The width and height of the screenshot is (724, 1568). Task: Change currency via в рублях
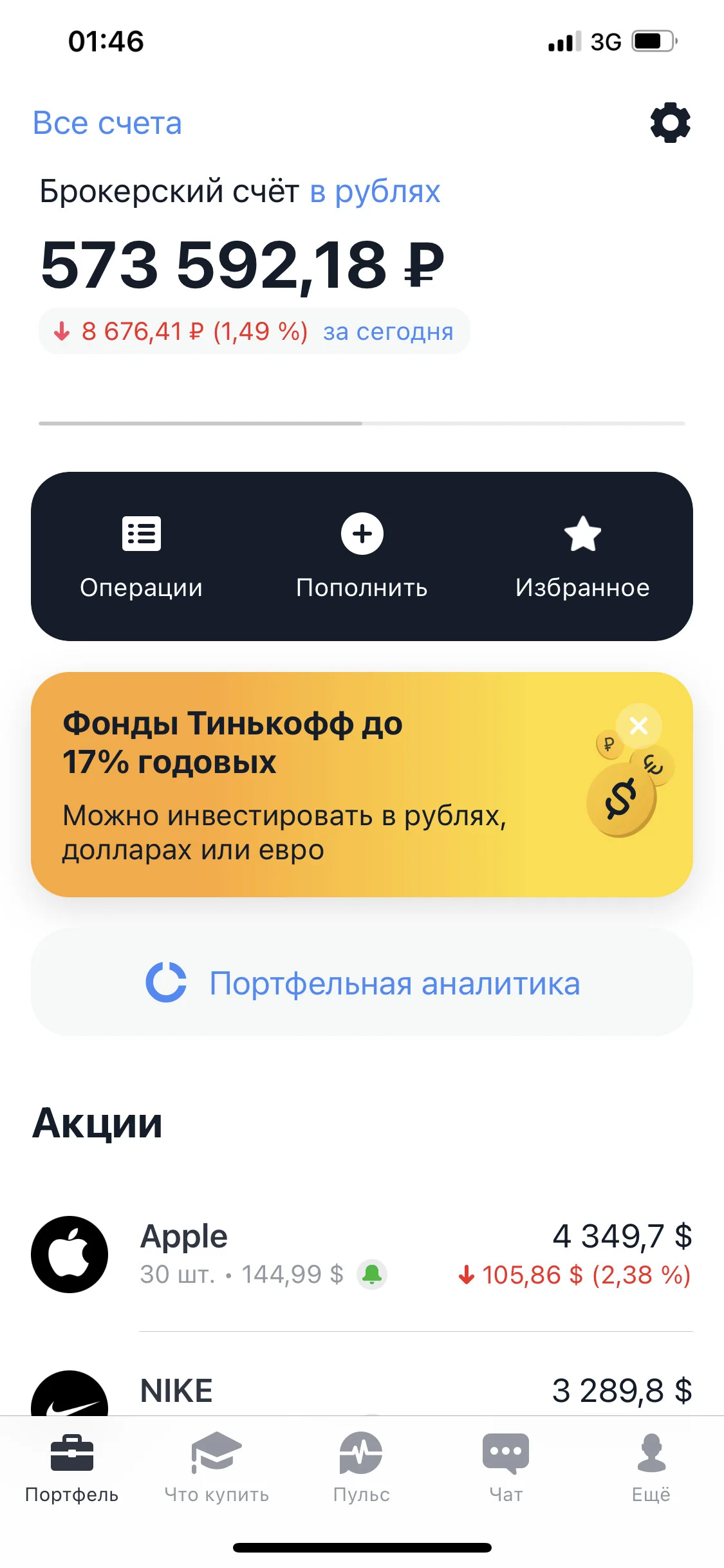375,192
